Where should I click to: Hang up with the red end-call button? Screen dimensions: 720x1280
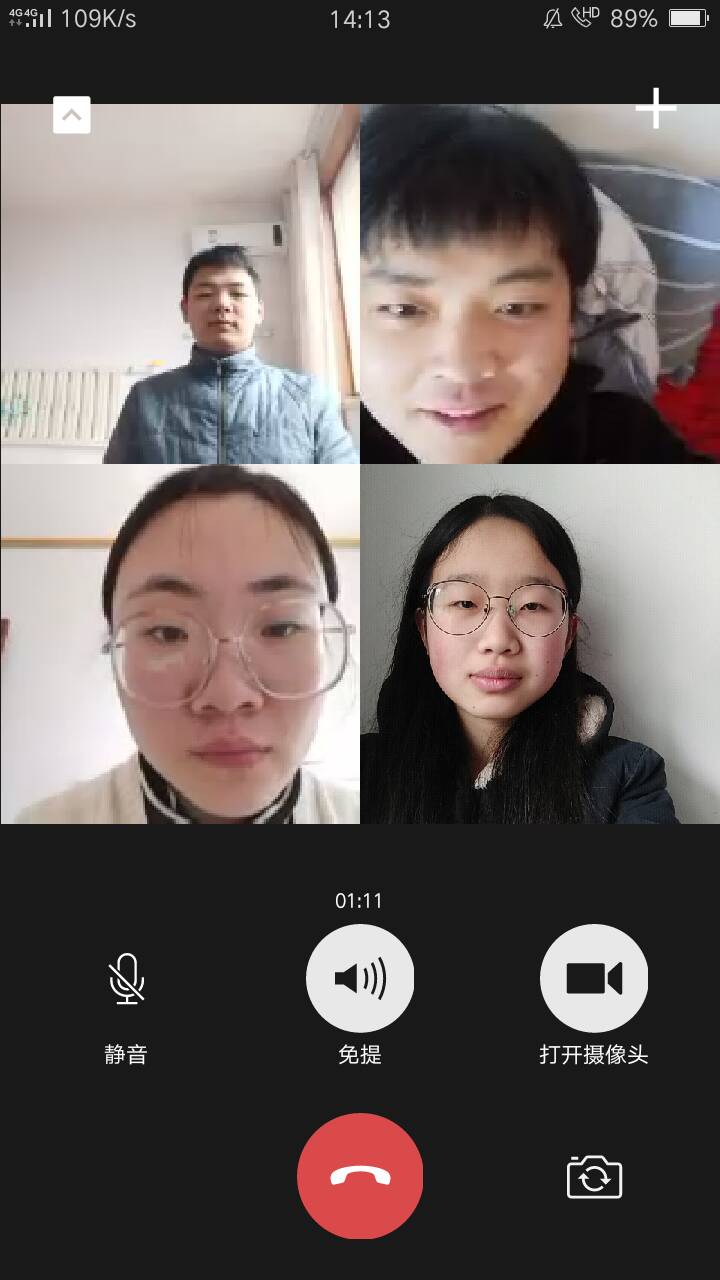[x=360, y=1176]
